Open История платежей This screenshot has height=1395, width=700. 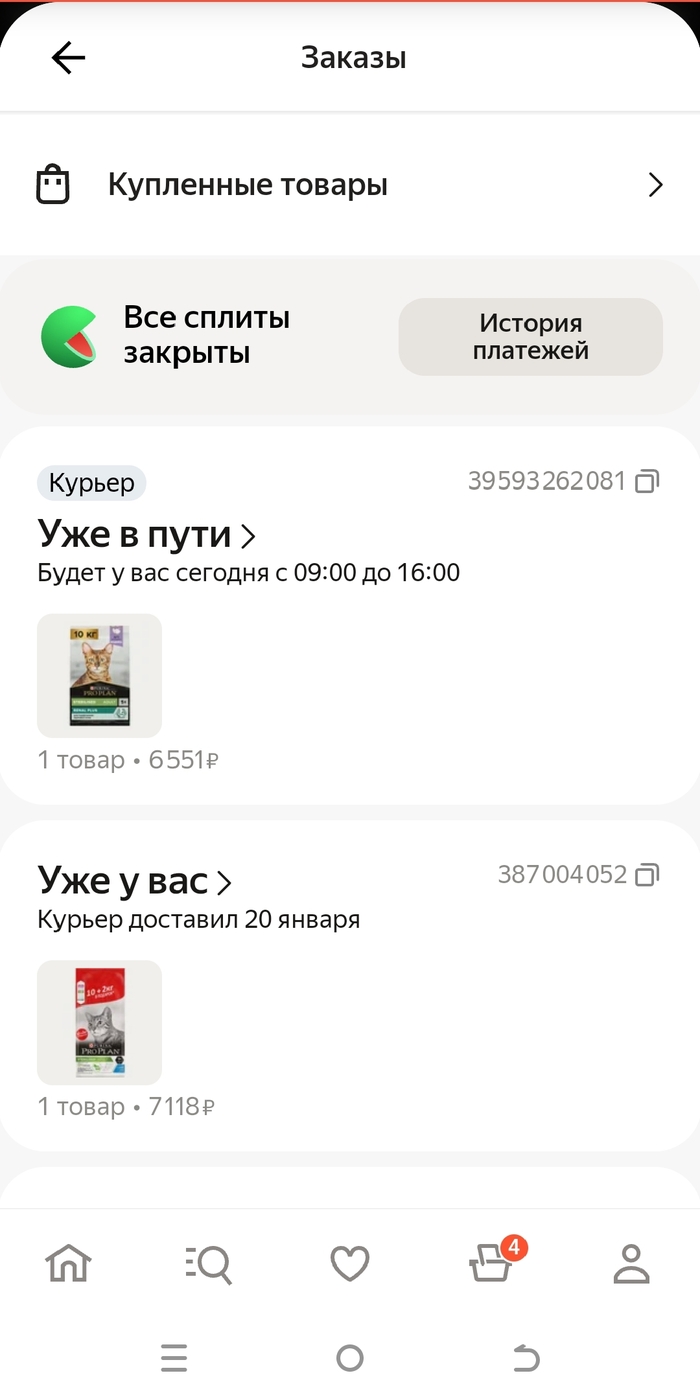(x=530, y=337)
